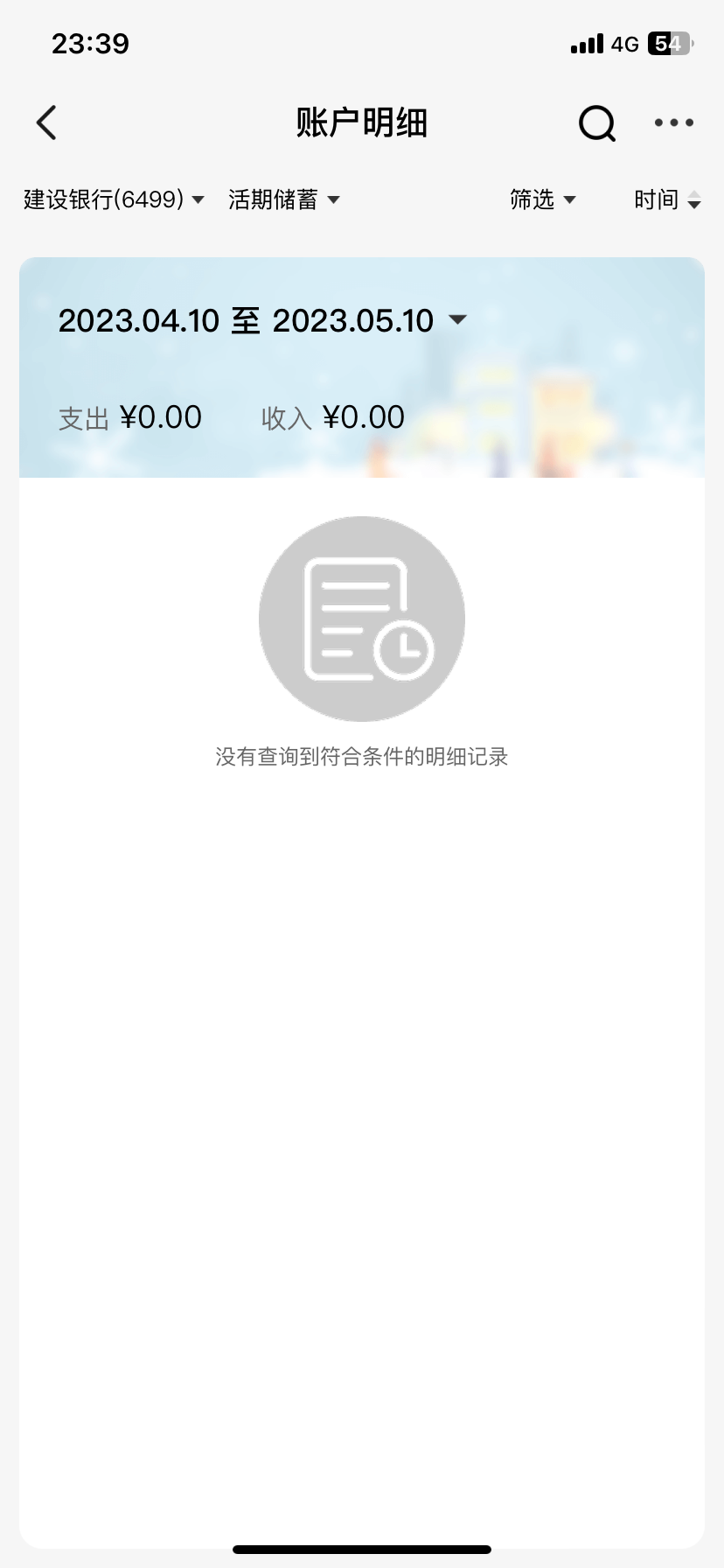The image size is (724, 1568).
Task: Tap the 账户明细 title
Action: [x=362, y=122]
